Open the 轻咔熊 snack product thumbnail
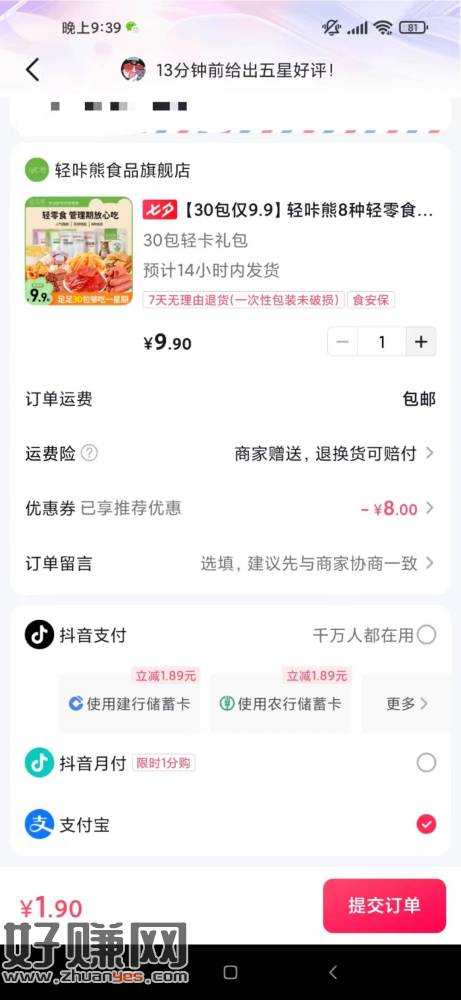 click(78, 251)
